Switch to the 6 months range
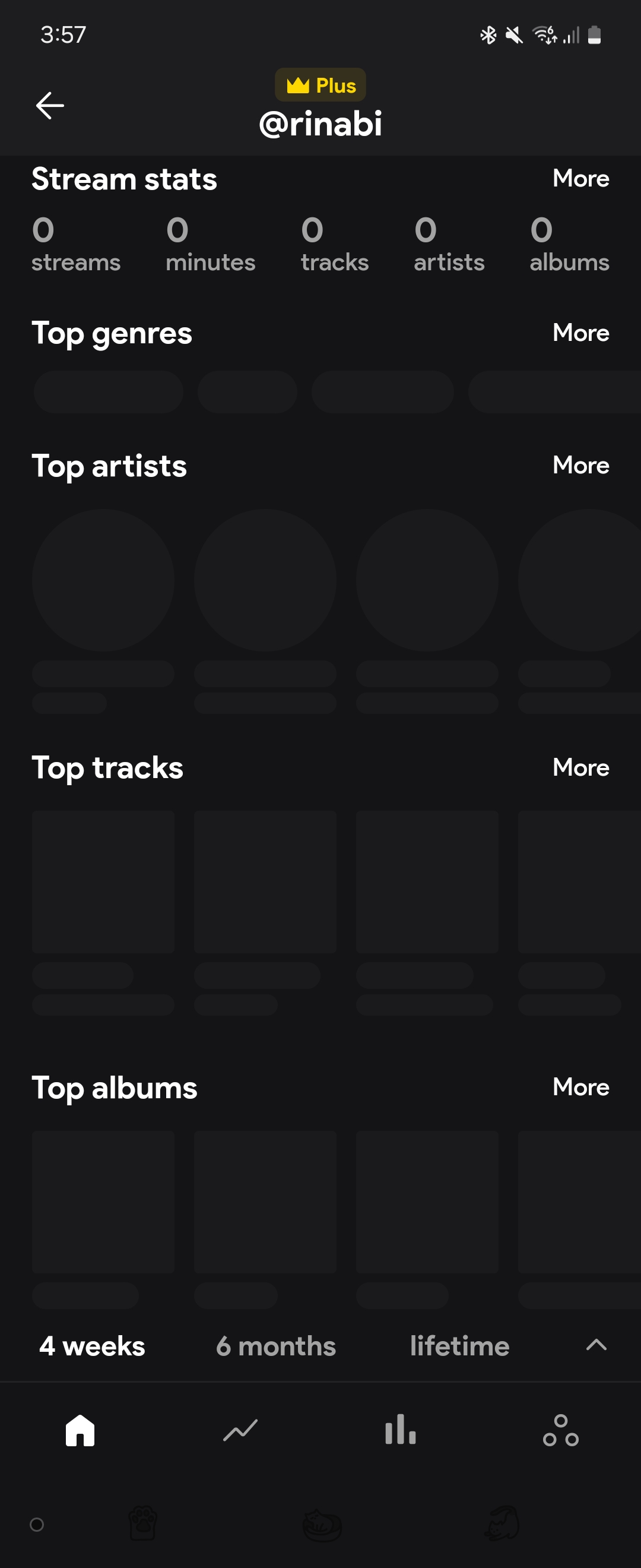This screenshot has width=641, height=1568. click(x=275, y=1346)
